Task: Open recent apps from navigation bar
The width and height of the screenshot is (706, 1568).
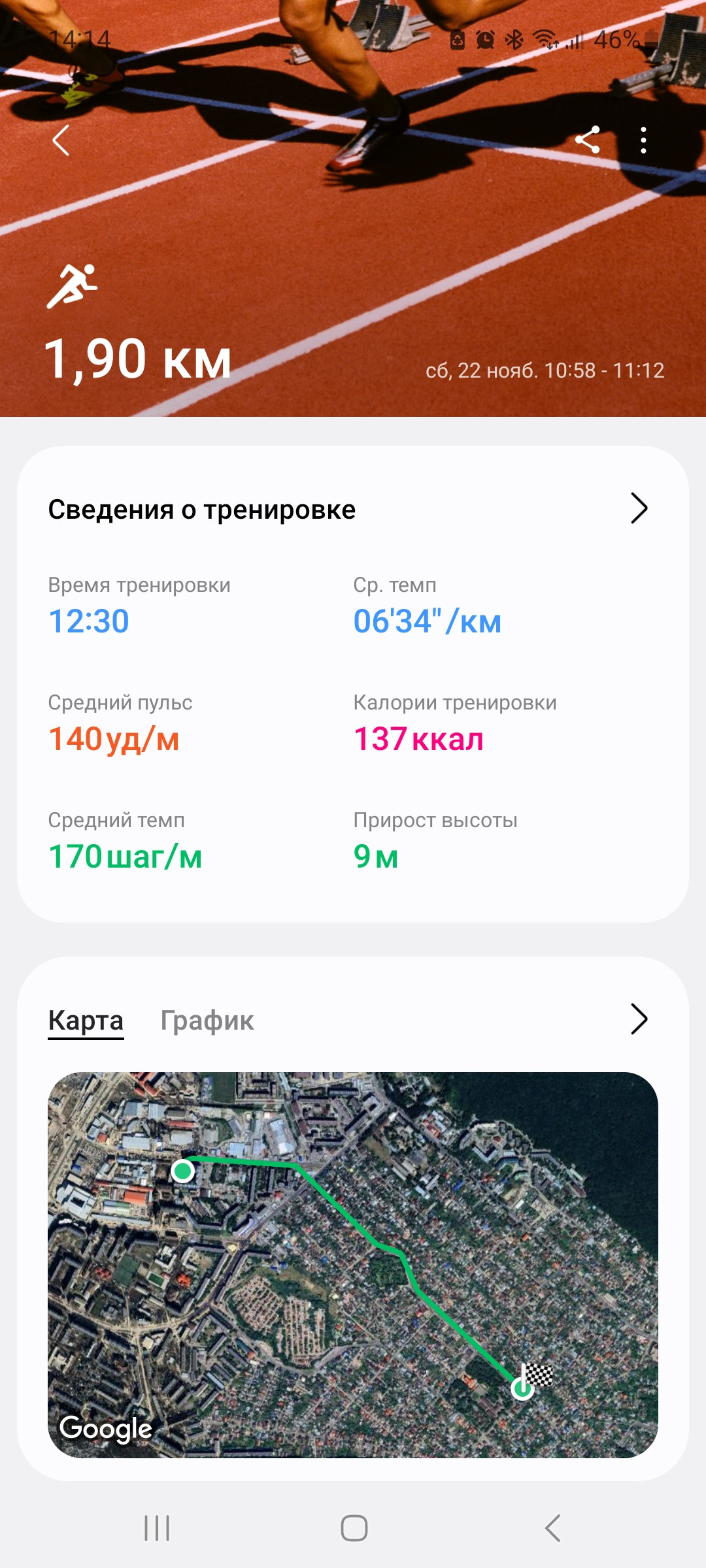Action: (157, 1528)
